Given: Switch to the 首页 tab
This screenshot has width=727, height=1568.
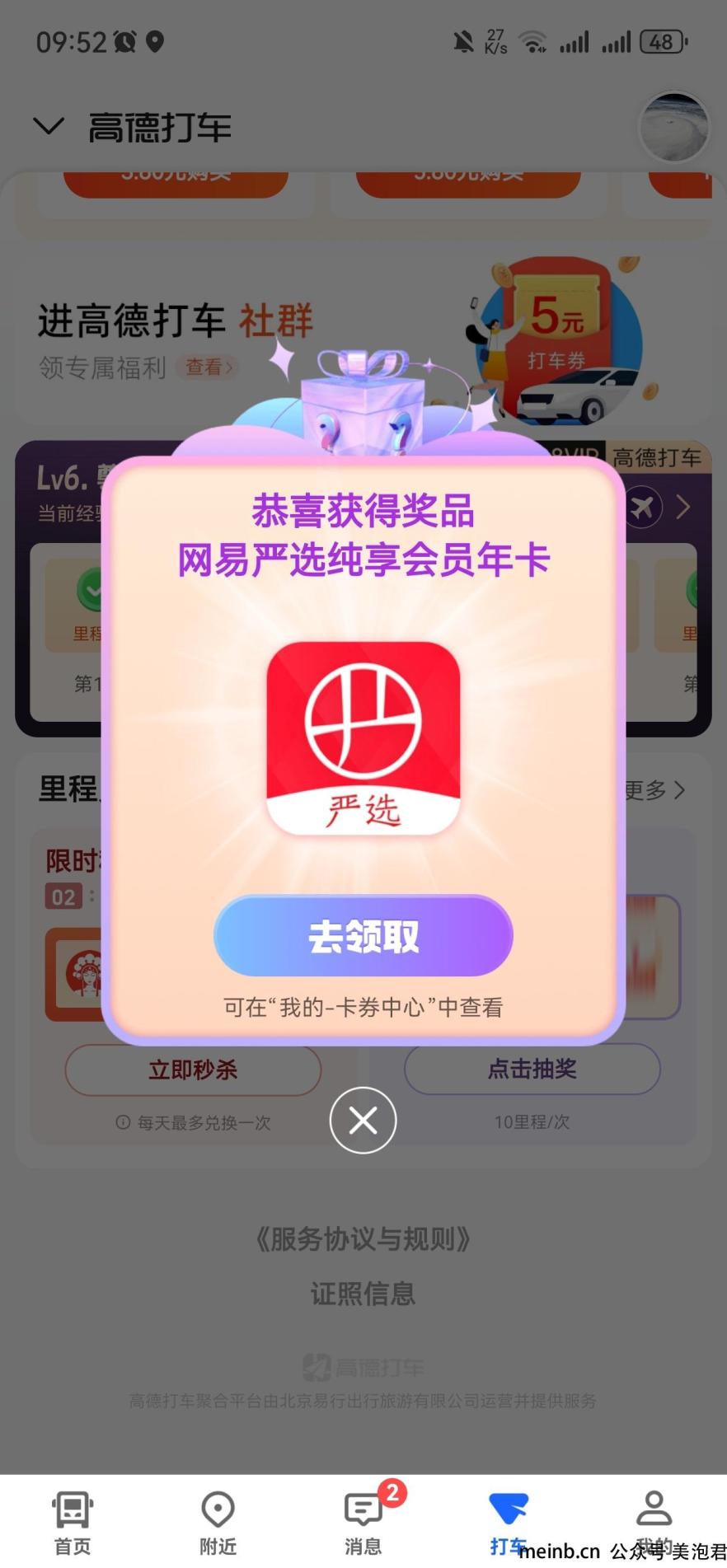Looking at the screenshot, I should [73, 1521].
